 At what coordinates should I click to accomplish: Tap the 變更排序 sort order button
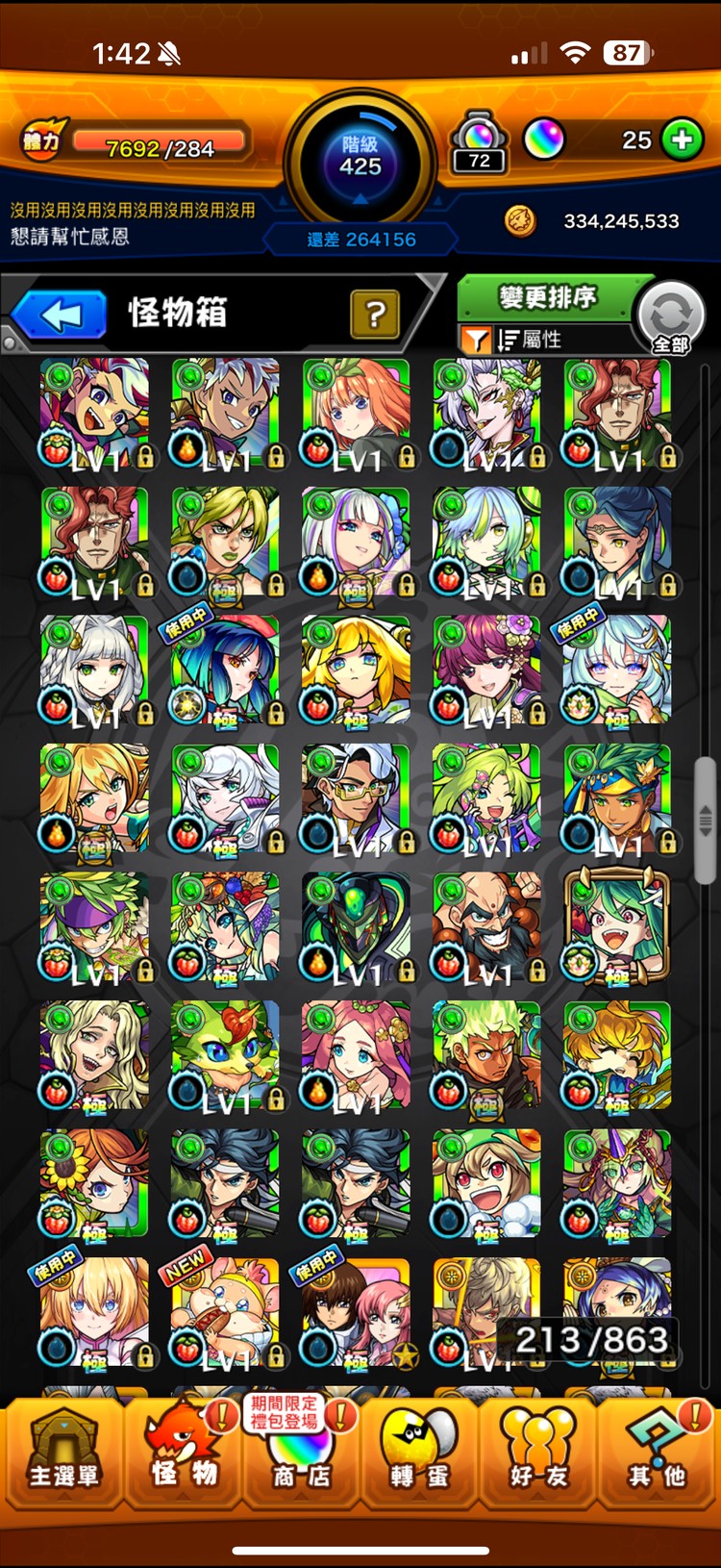click(x=547, y=297)
